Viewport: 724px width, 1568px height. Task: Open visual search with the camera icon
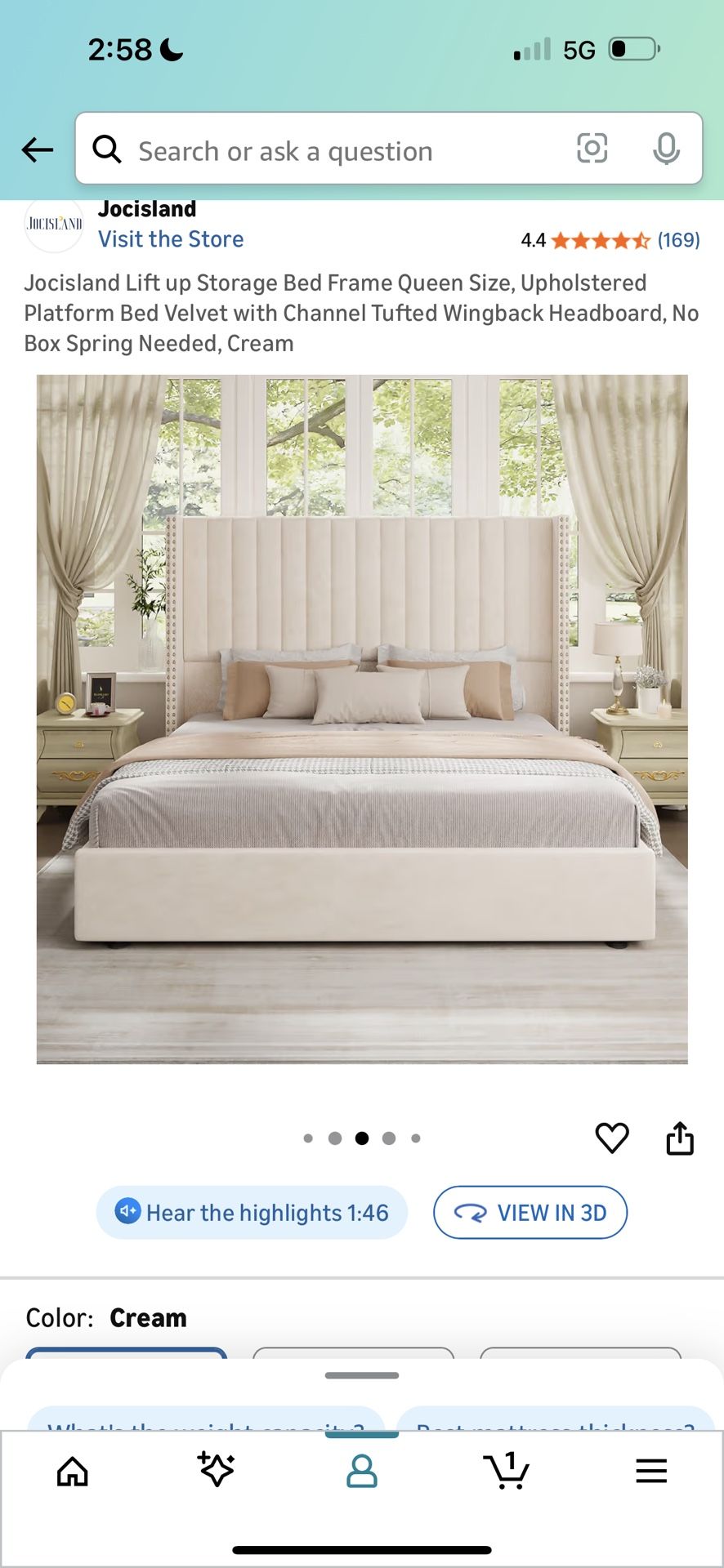point(592,149)
